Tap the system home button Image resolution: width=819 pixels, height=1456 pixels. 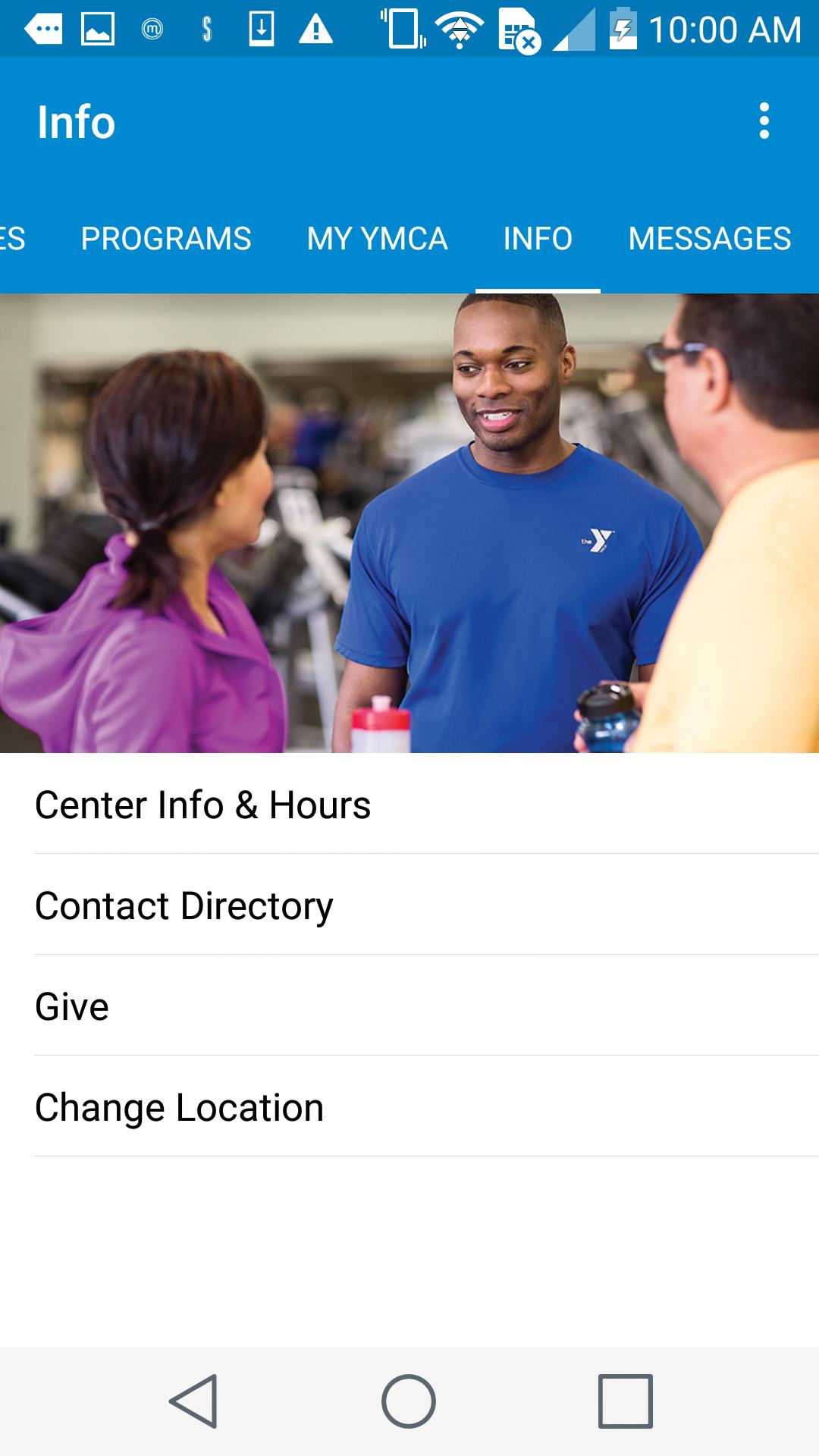click(x=409, y=1401)
